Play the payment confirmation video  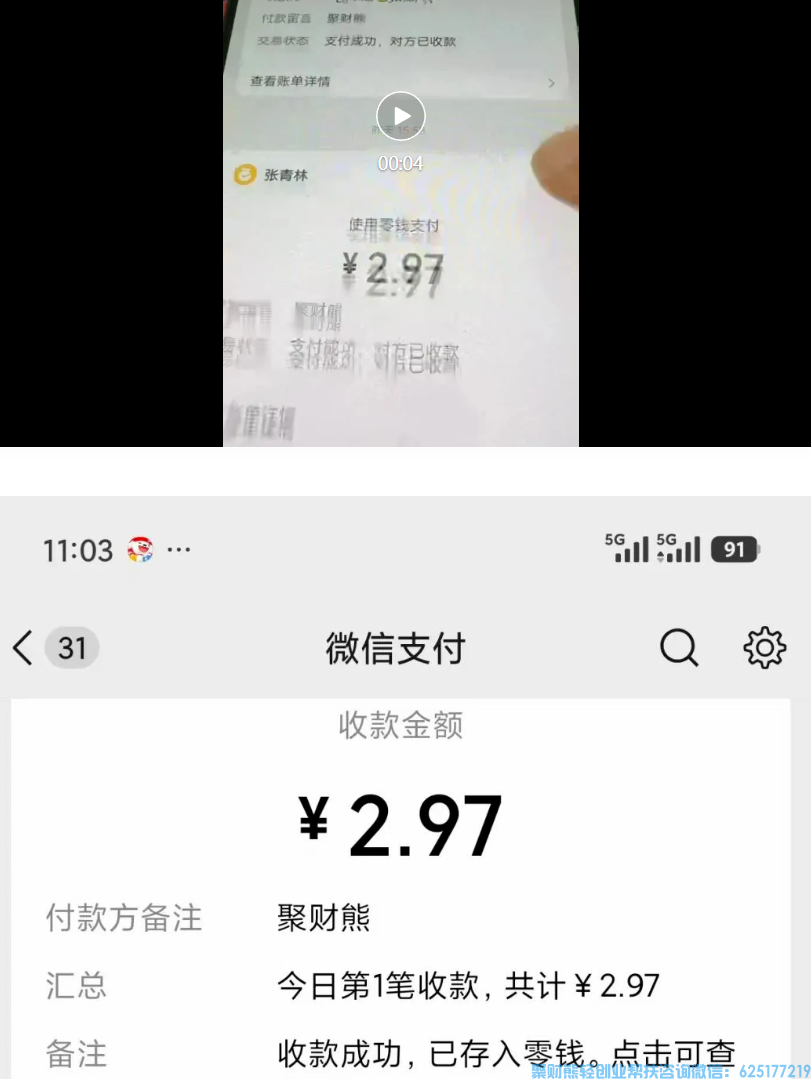coord(401,116)
